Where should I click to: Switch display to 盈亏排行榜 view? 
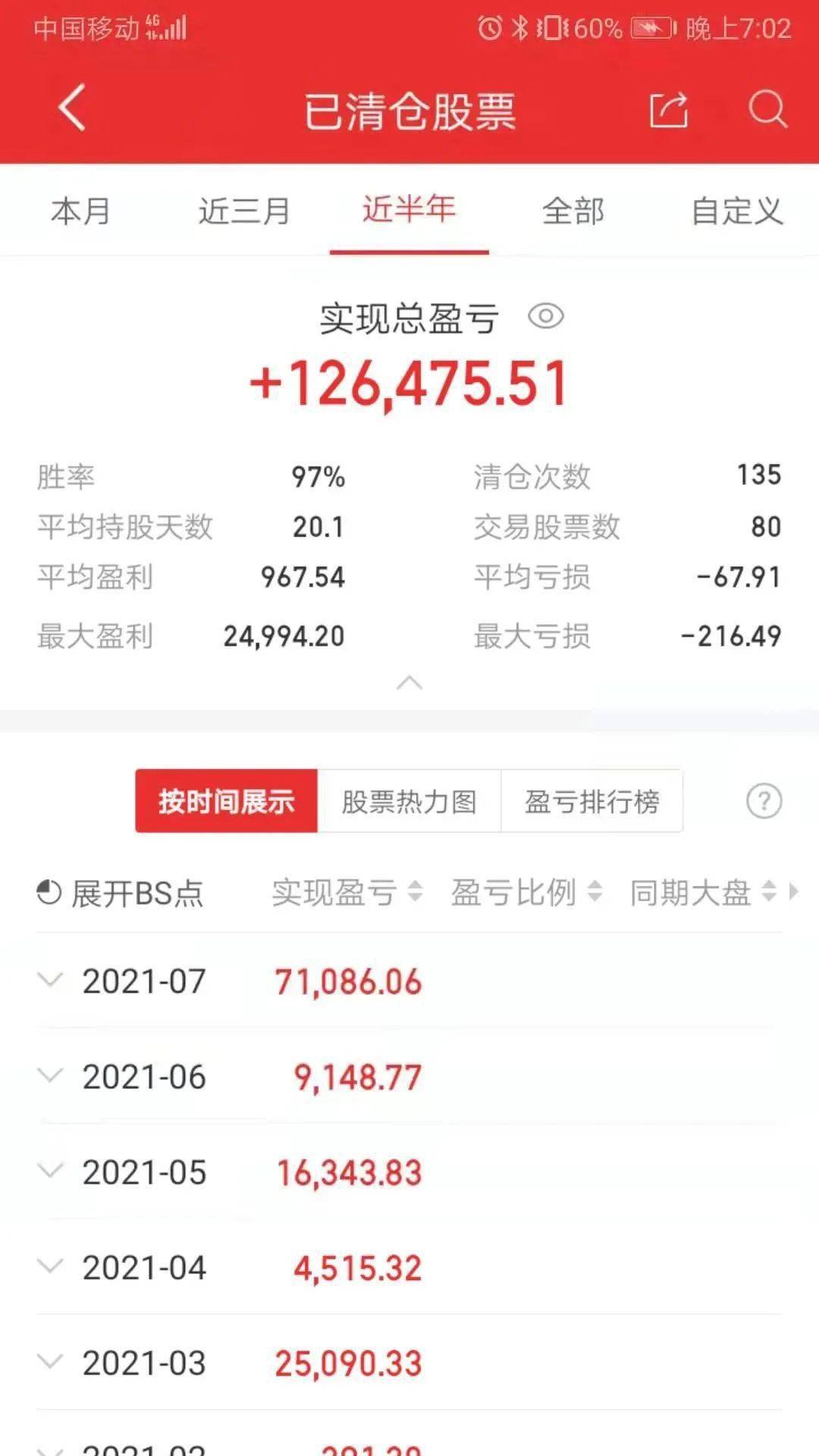point(593,800)
